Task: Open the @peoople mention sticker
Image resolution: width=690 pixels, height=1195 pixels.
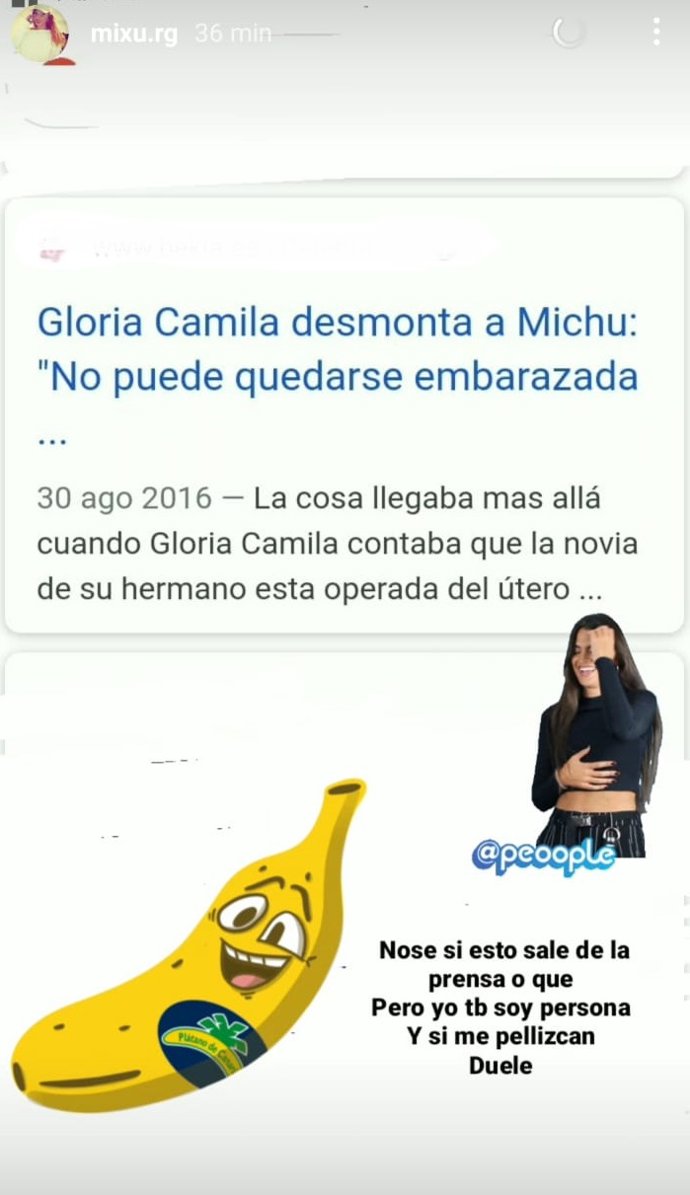Action: (x=543, y=857)
